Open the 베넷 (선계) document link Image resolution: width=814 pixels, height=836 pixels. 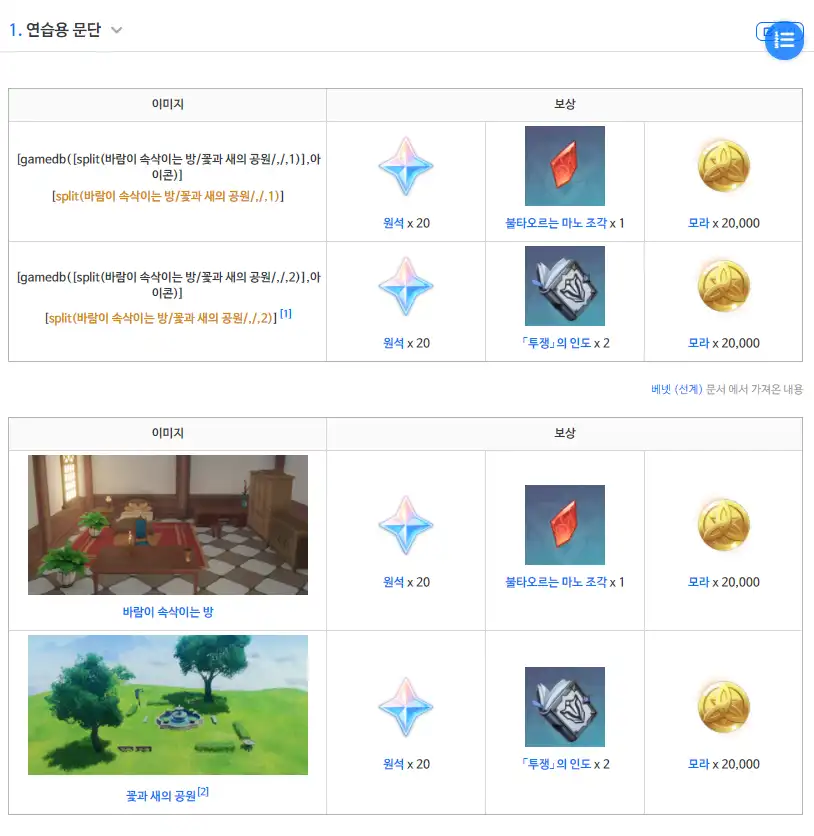[x=676, y=389]
